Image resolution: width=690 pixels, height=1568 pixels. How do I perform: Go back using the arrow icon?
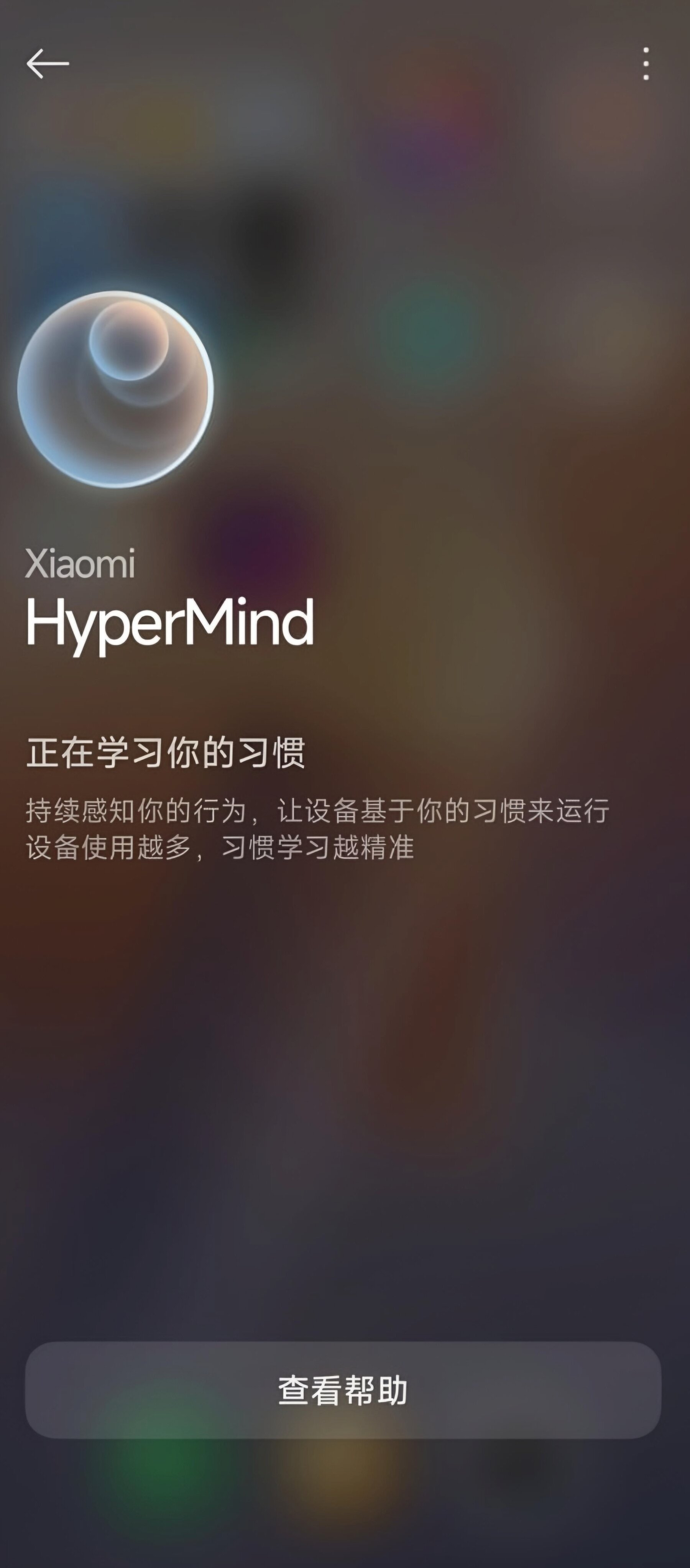(x=48, y=63)
